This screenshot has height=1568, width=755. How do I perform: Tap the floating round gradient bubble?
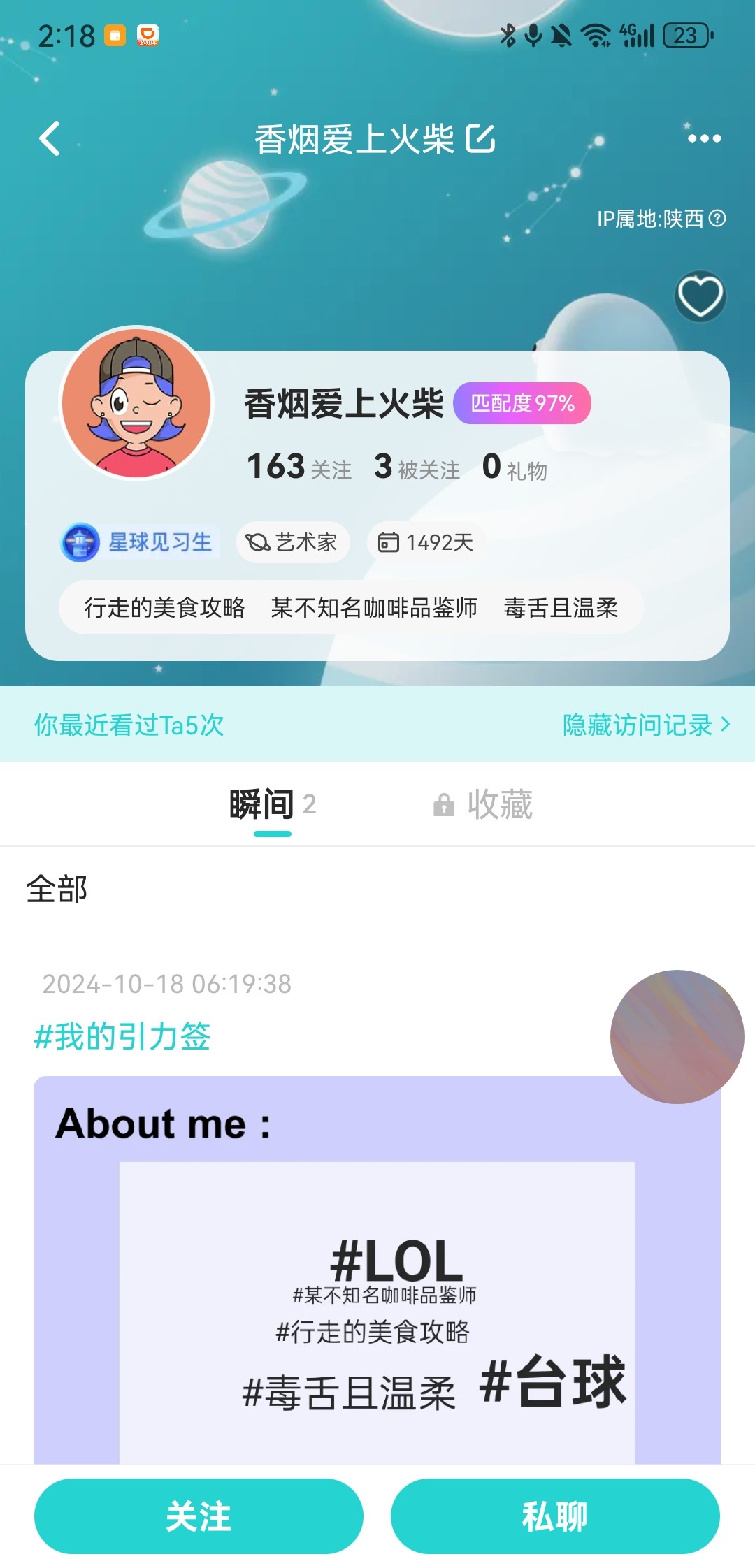point(677,1037)
